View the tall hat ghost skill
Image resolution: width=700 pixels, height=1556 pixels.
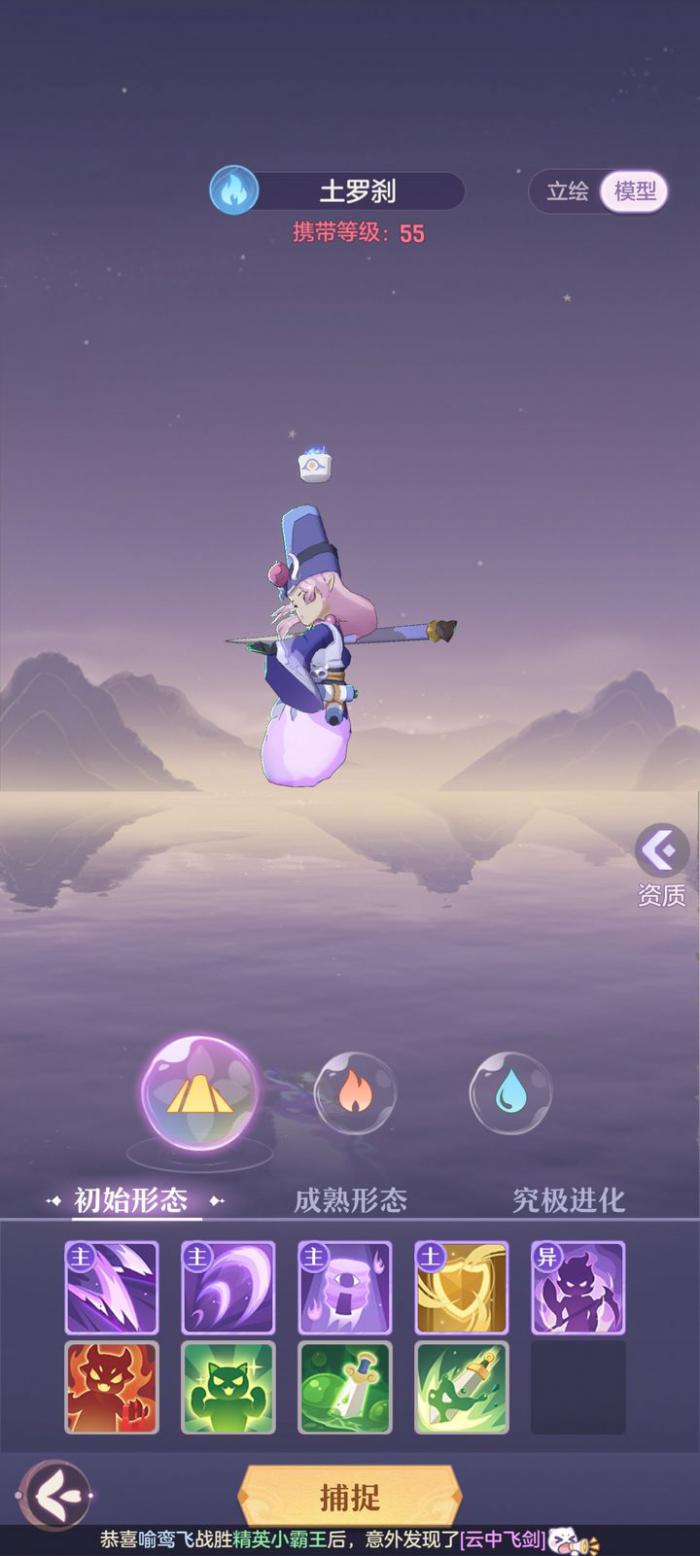[345, 1288]
